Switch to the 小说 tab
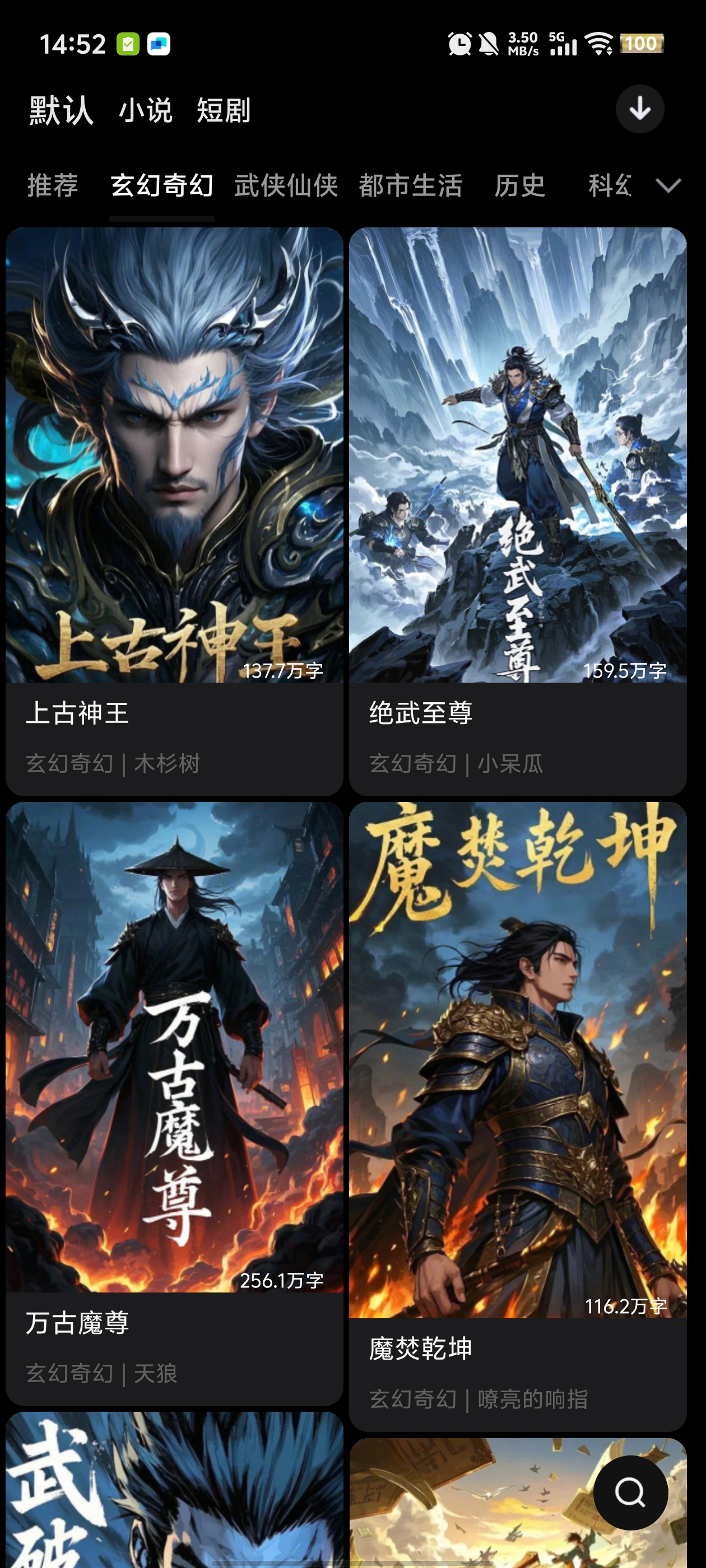 (x=146, y=111)
